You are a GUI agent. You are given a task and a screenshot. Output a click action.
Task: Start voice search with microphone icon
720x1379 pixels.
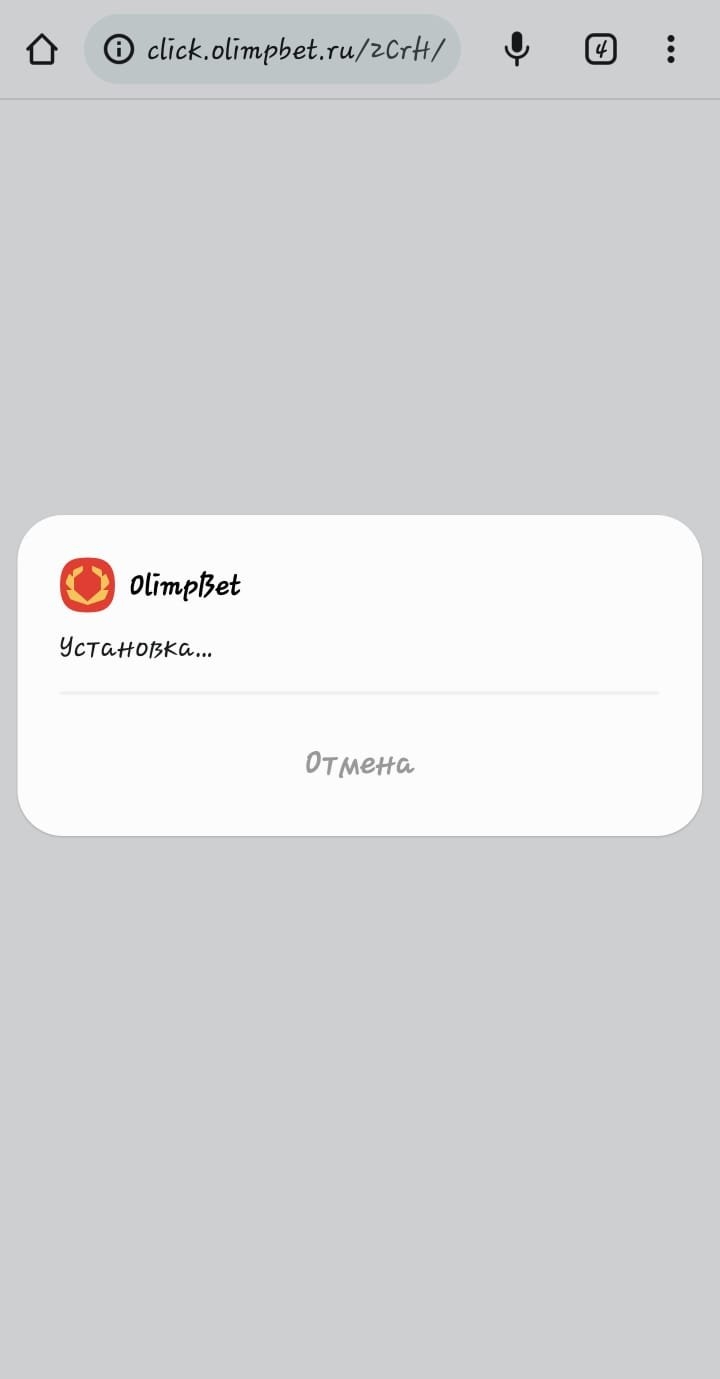[x=516, y=49]
